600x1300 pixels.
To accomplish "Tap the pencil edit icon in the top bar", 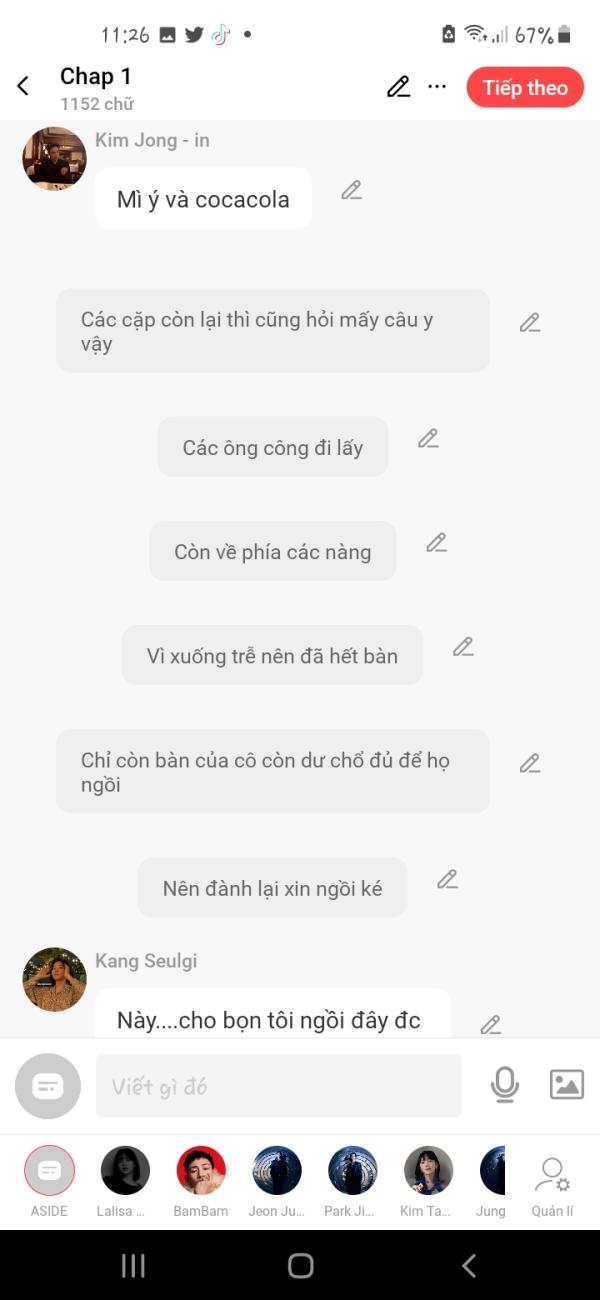I will click(x=398, y=87).
